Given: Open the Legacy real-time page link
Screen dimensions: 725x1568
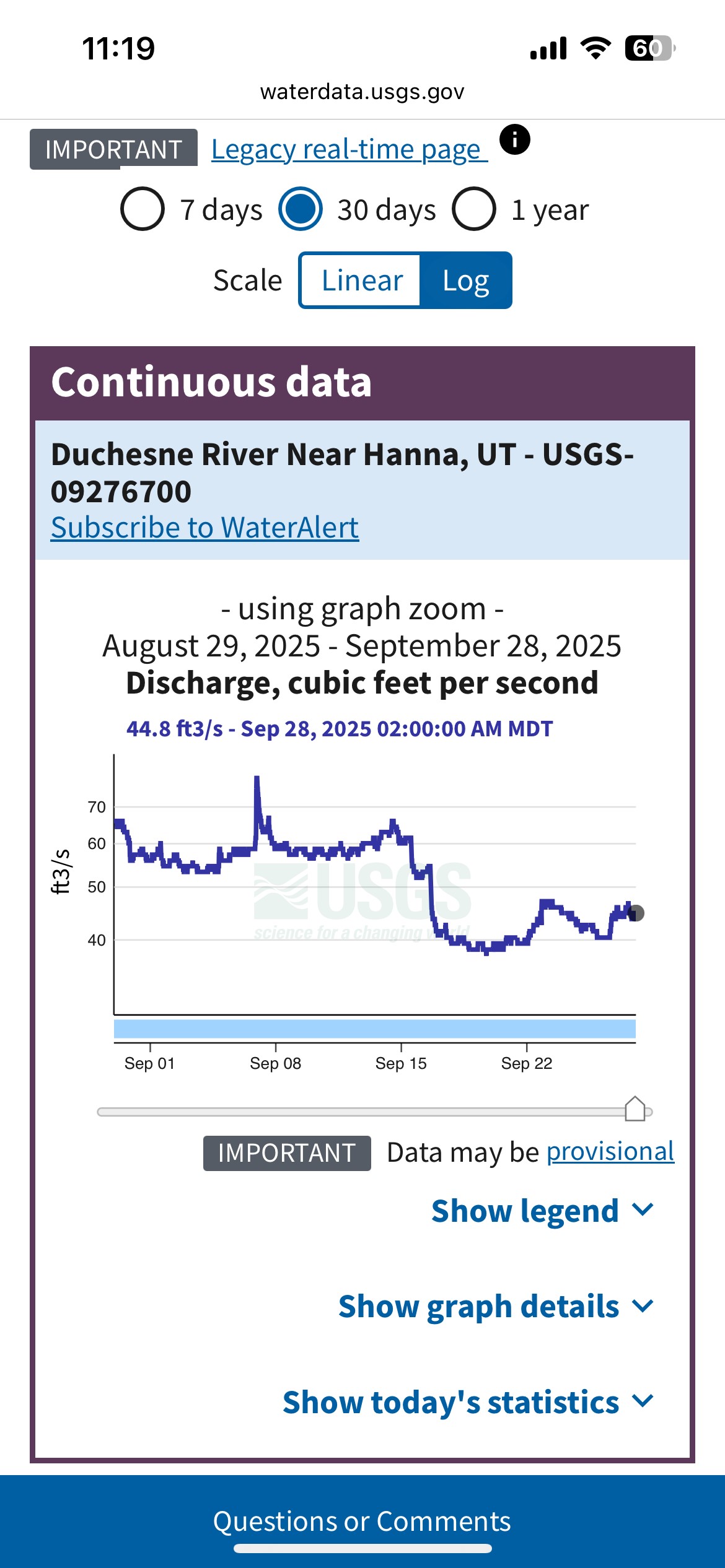Looking at the screenshot, I should tap(349, 149).
